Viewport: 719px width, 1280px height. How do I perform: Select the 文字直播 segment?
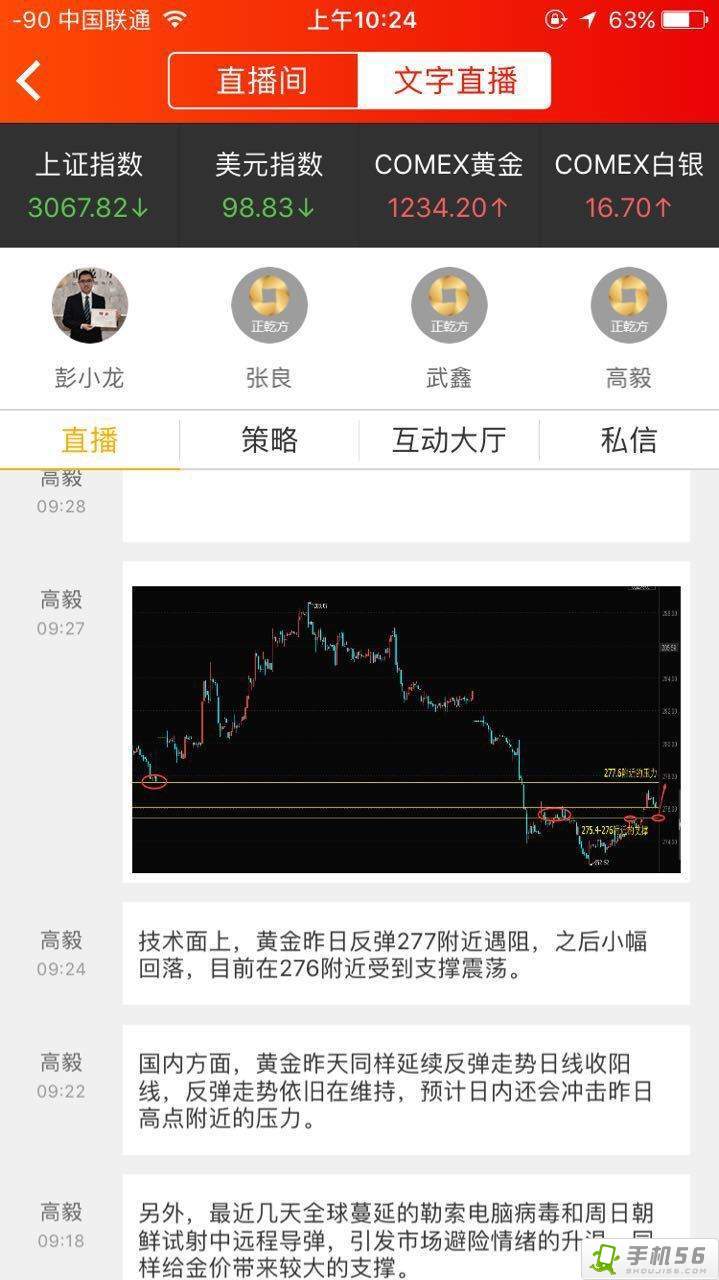tap(455, 81)
